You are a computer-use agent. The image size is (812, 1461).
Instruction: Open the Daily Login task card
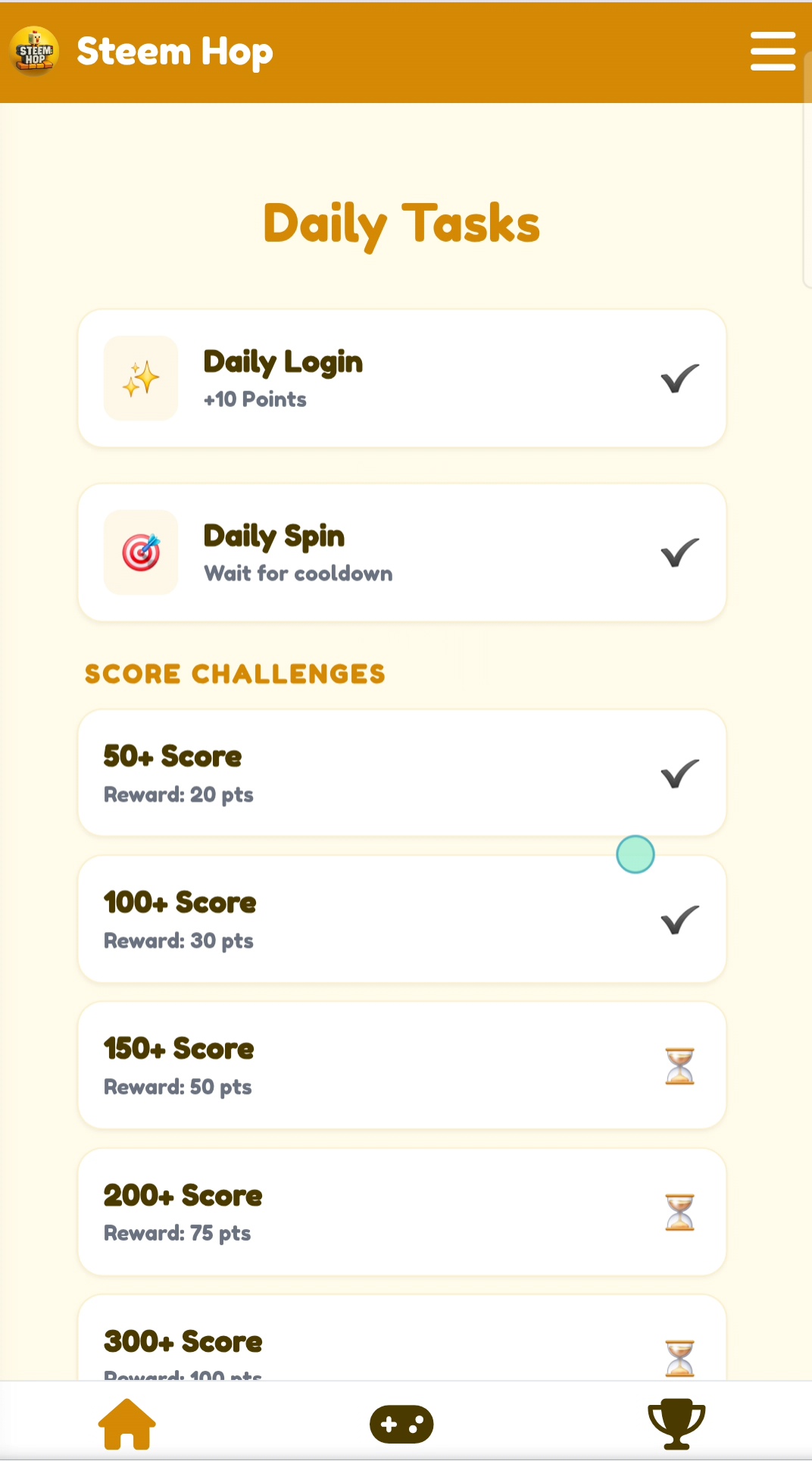(402, 378)
